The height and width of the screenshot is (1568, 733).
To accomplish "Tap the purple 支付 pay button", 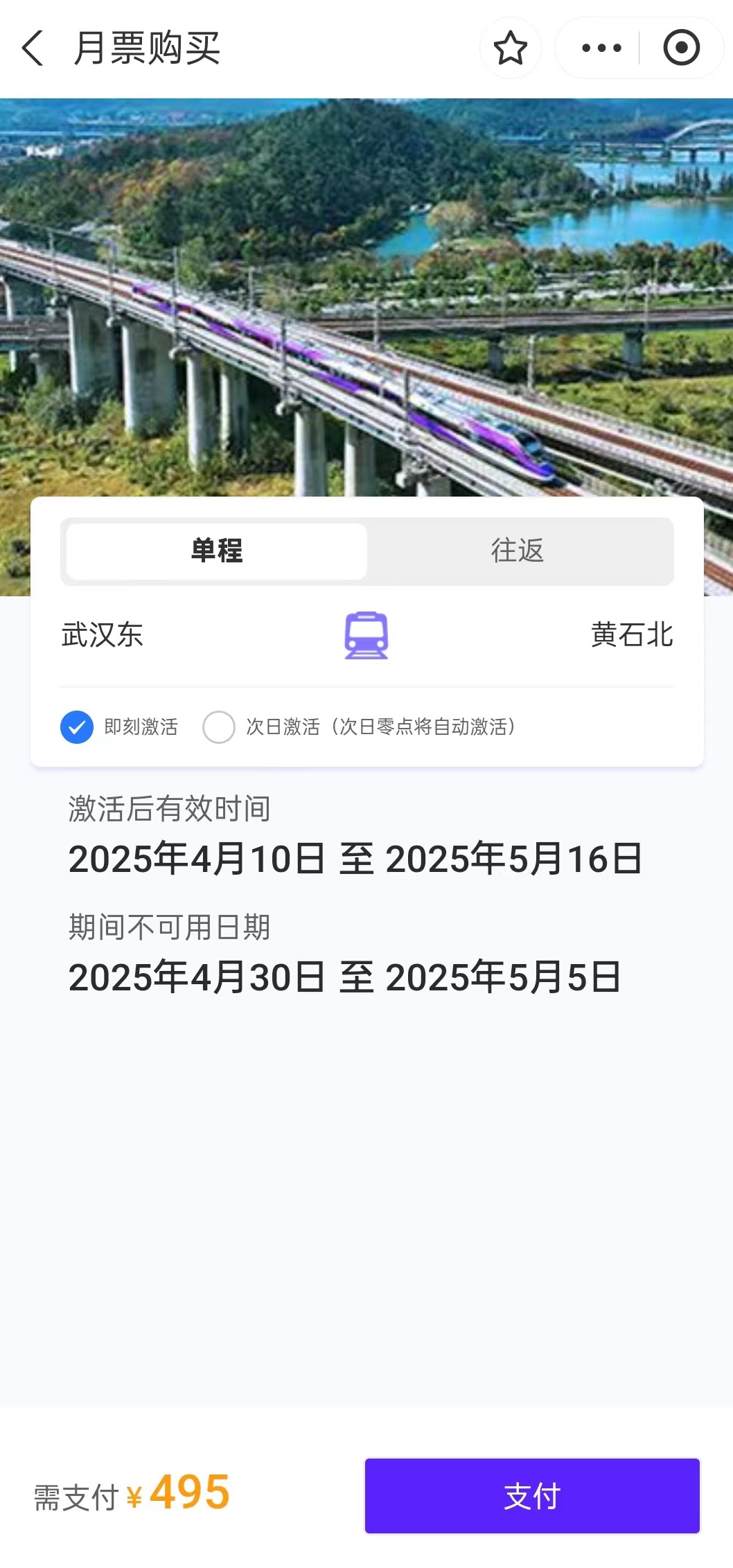I will click(532, 1496).
